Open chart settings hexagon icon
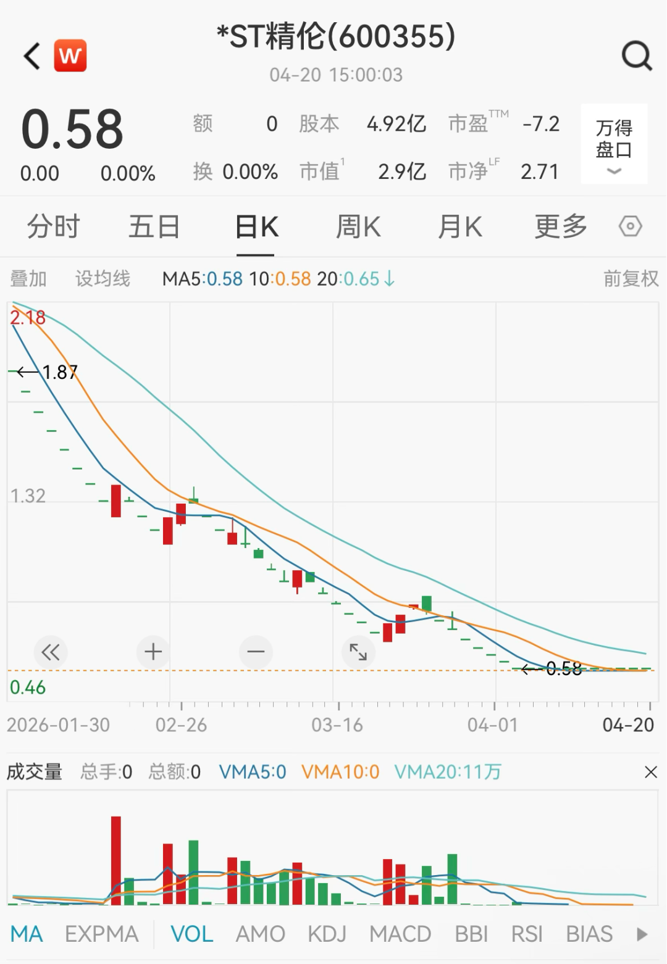Image resolution: width=667 pixels, height=964 pixels. click(x=630, y=227)
